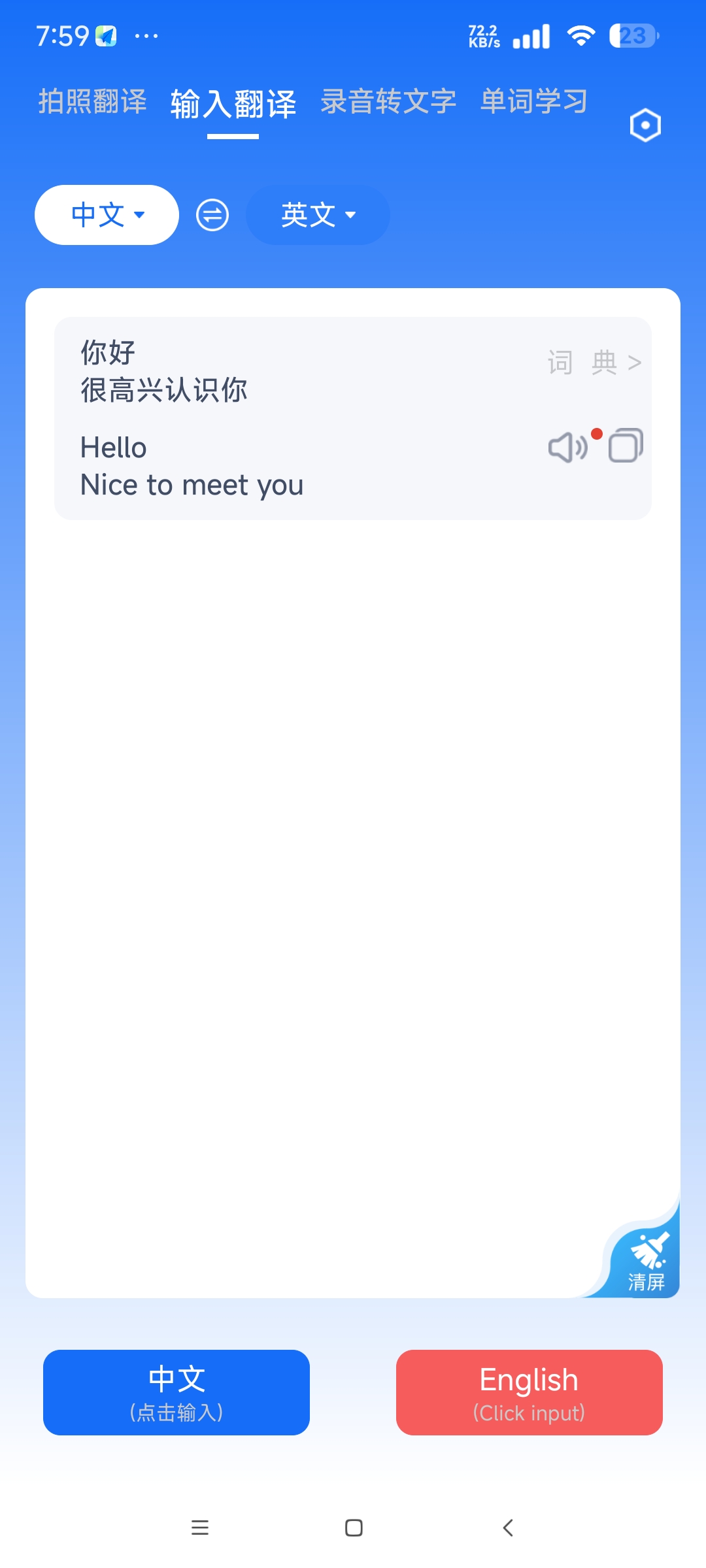The image size is (706, 1568).
Task: Open the hexagon settings icon
Action: click(645, 125)
